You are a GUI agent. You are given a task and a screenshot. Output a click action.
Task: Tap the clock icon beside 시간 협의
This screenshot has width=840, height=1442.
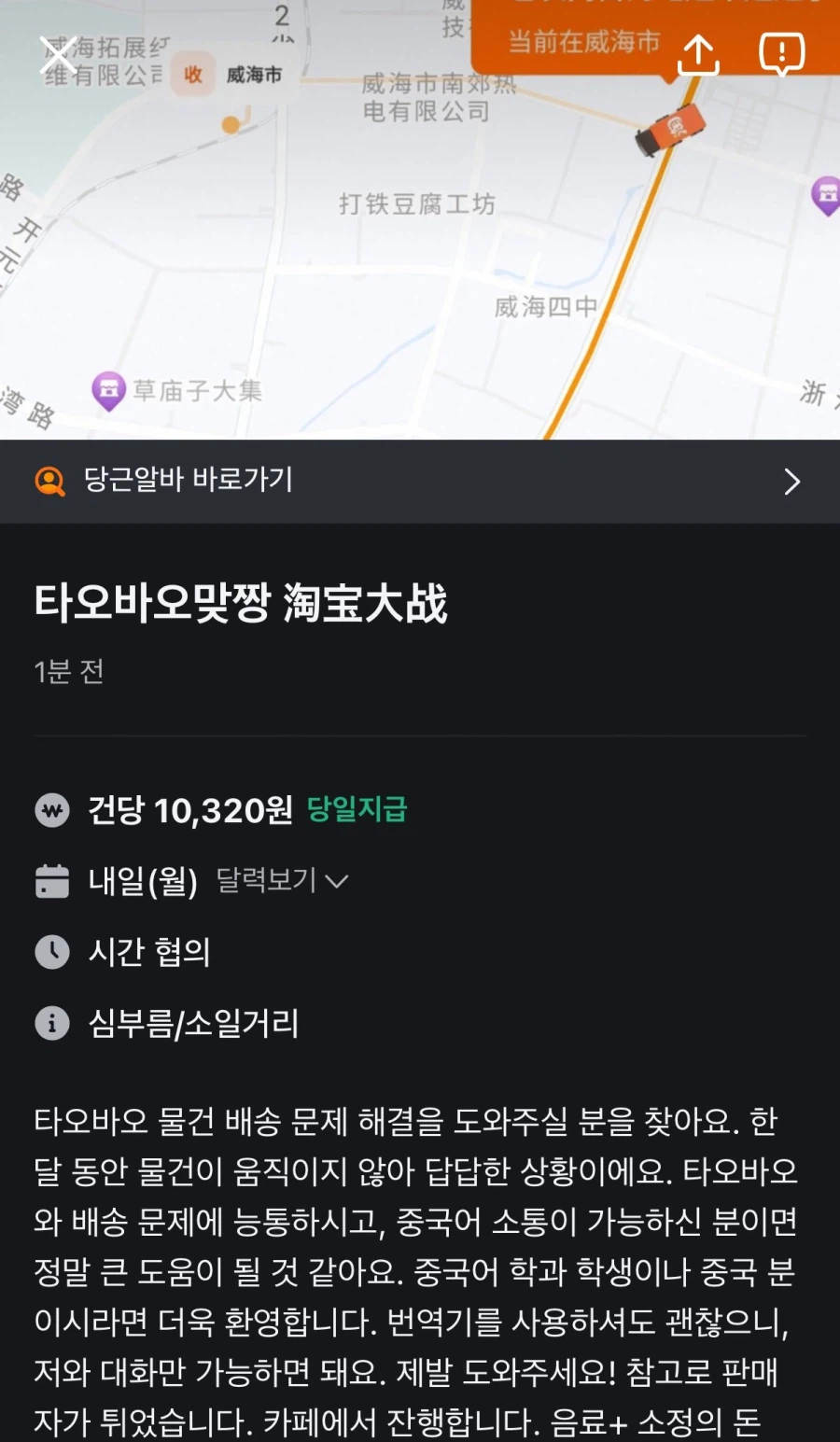click(x=53, y=952)
